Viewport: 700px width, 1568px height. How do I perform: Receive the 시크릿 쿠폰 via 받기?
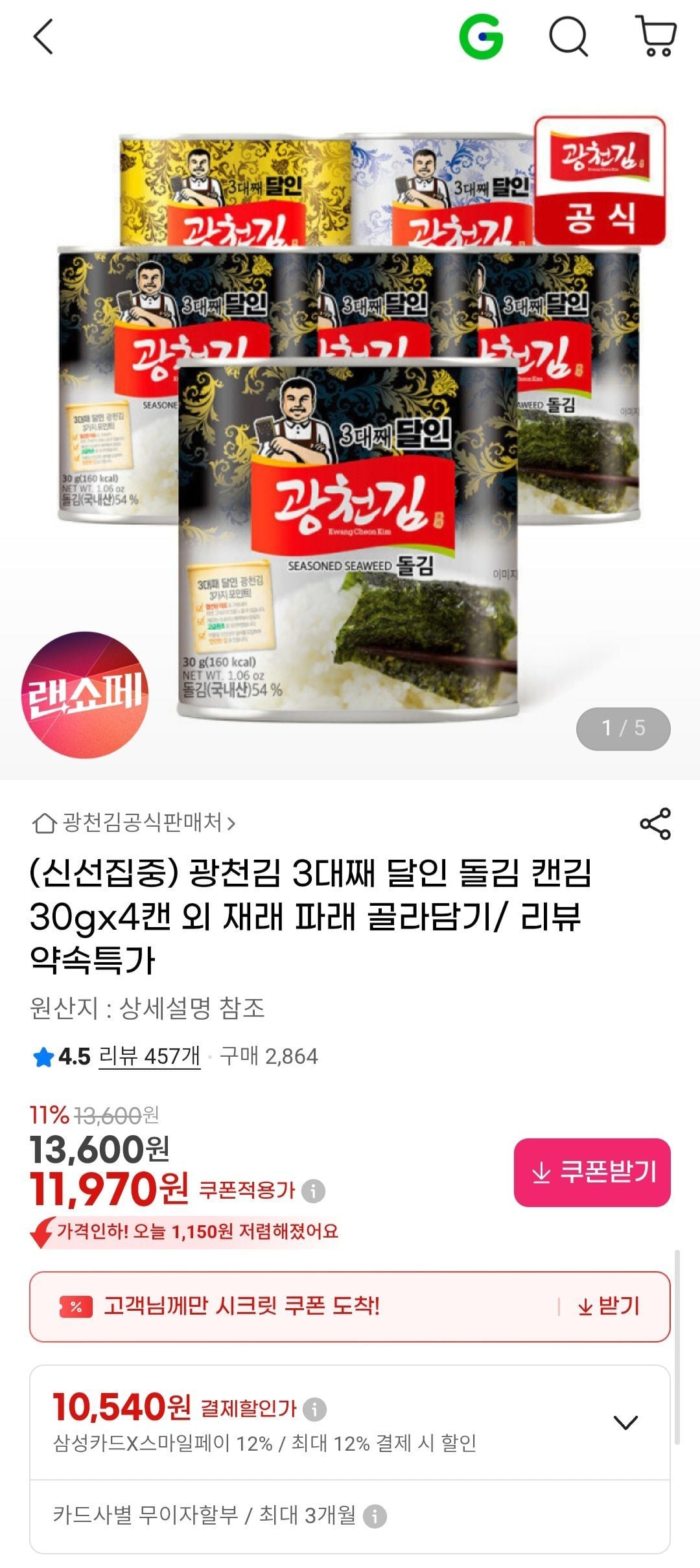[x=608, y=1306]
